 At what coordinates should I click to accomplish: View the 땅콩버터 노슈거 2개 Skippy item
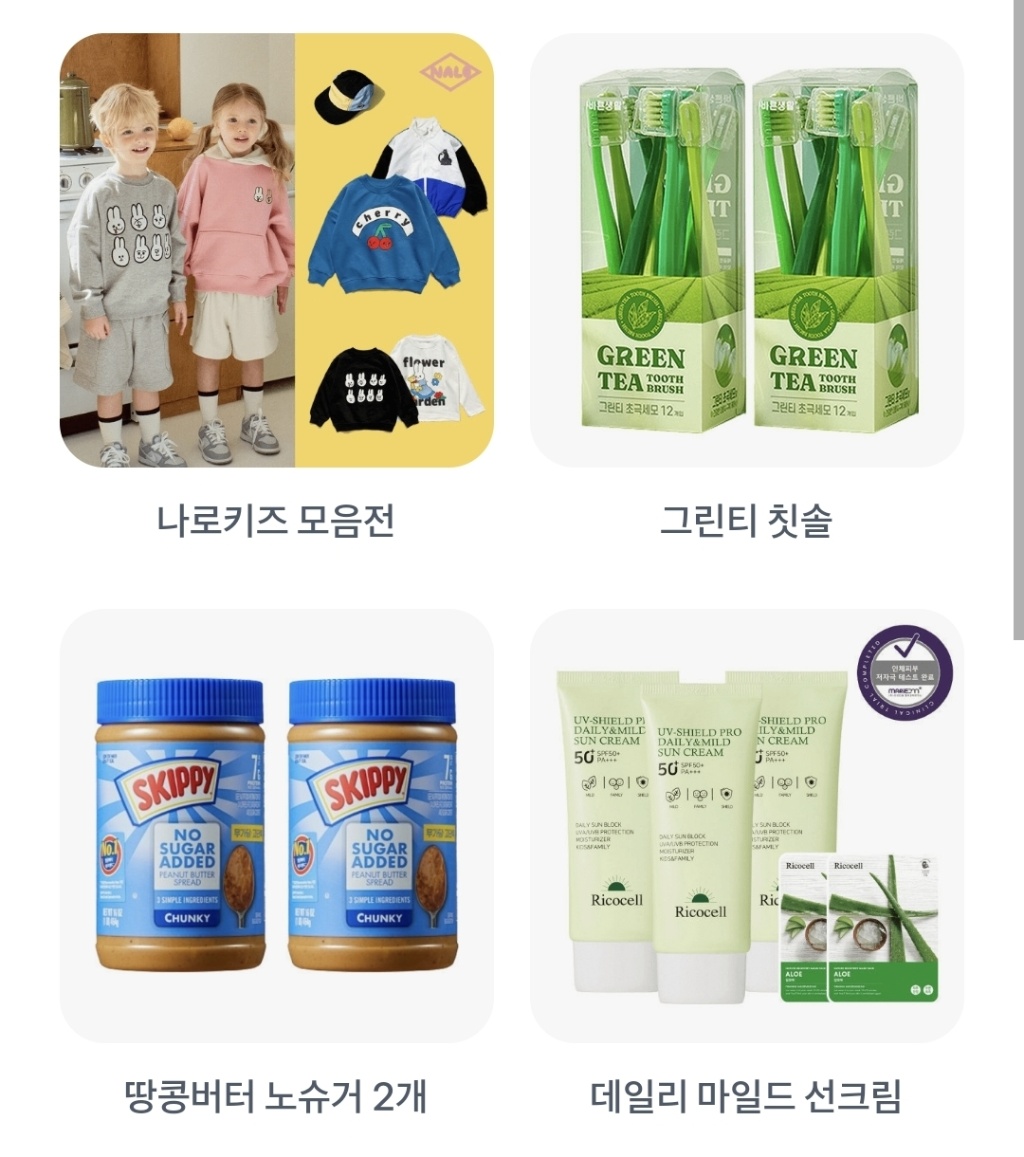[277, 825]
